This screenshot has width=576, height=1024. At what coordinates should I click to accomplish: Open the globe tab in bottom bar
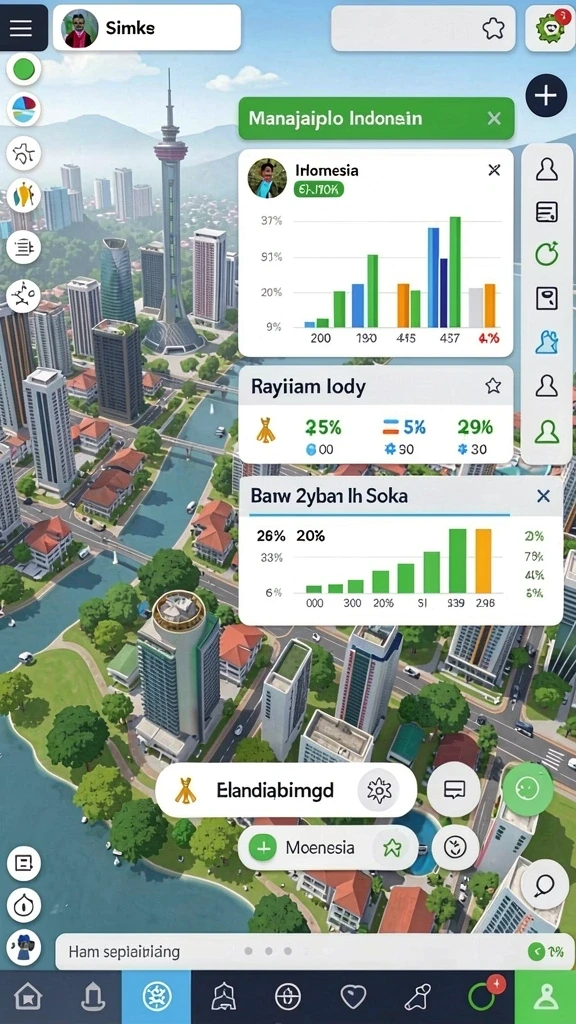288,997
